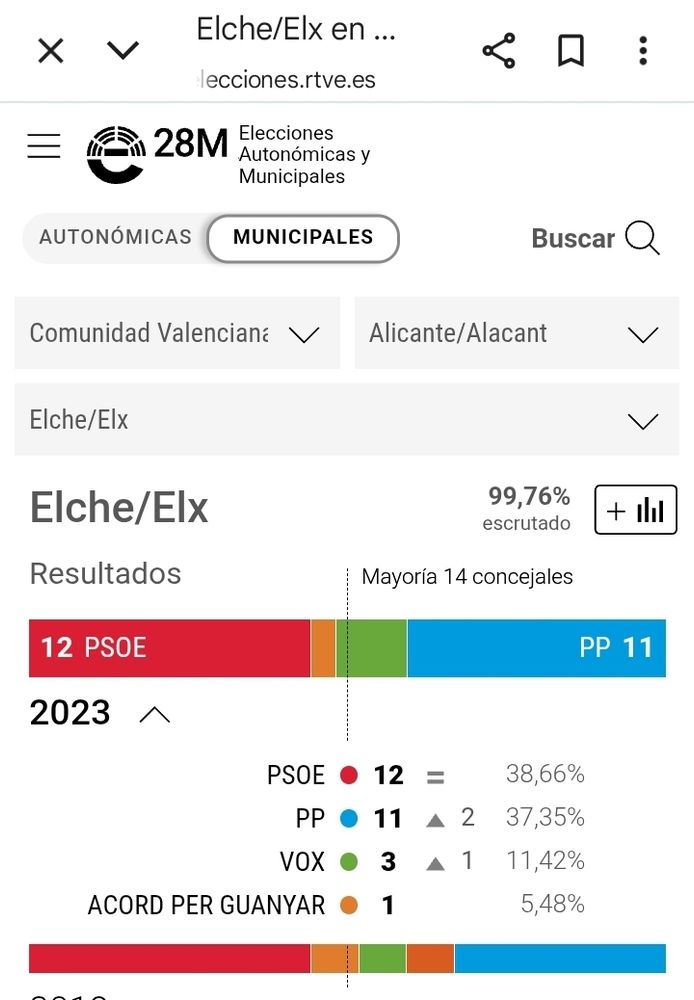Screen dimensions: 694x1000
Task: Select the Municipales tab
Action: coord(303,238)
